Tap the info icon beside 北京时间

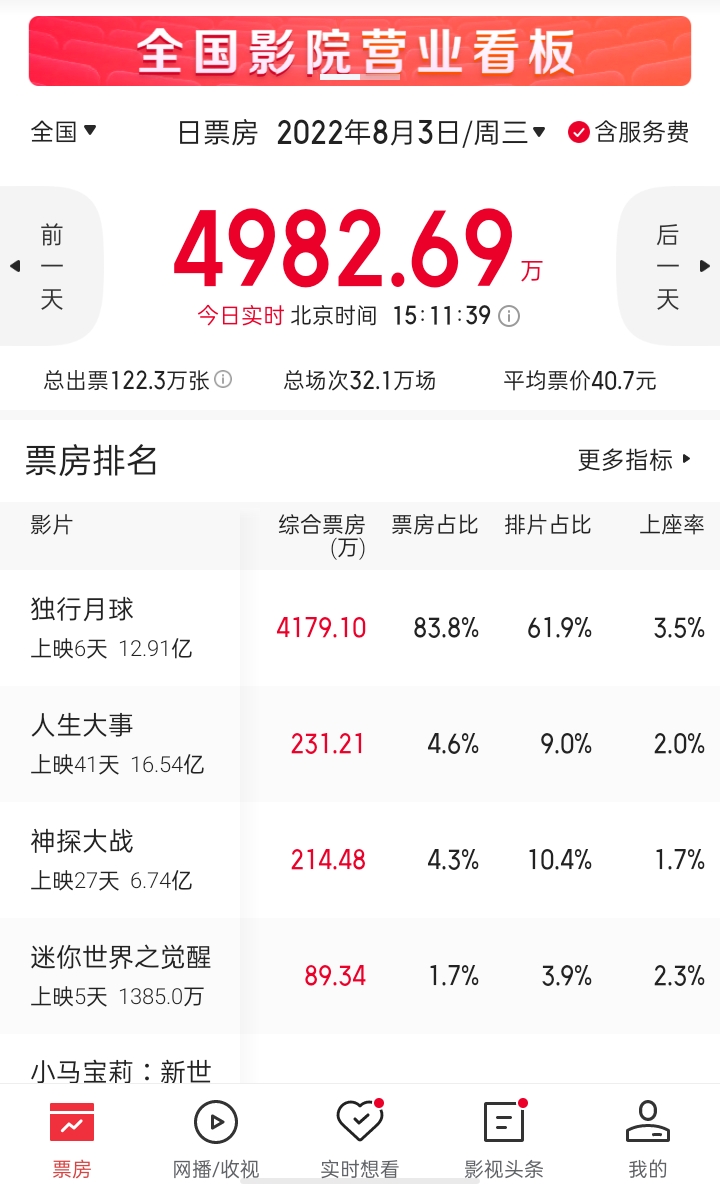point(509,316)
